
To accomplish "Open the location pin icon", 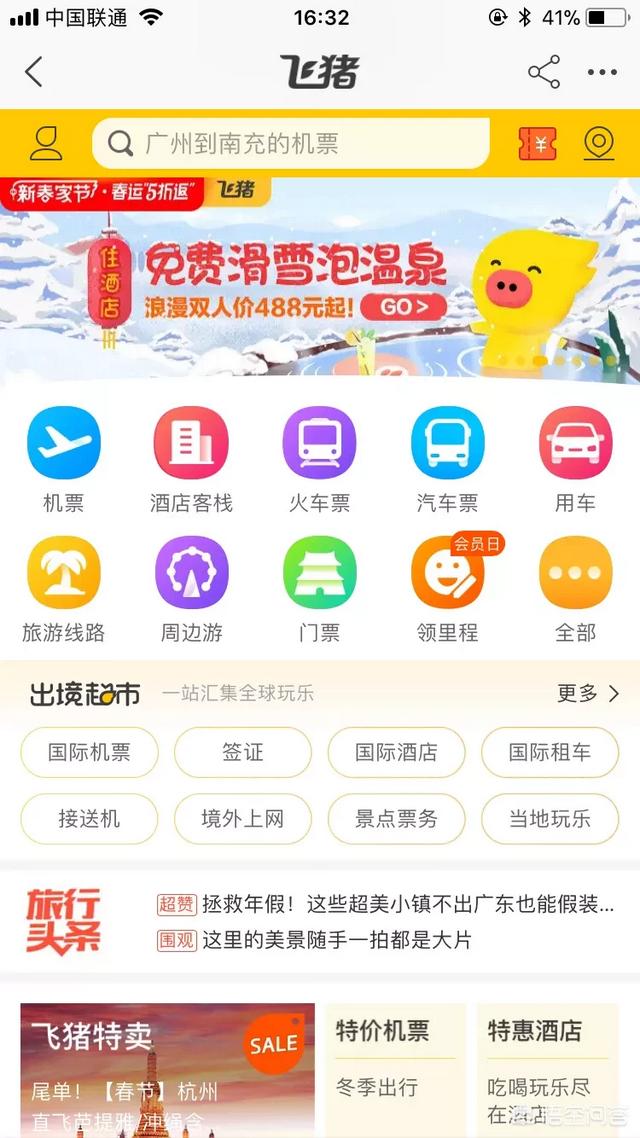I will (x=599, y=144).
